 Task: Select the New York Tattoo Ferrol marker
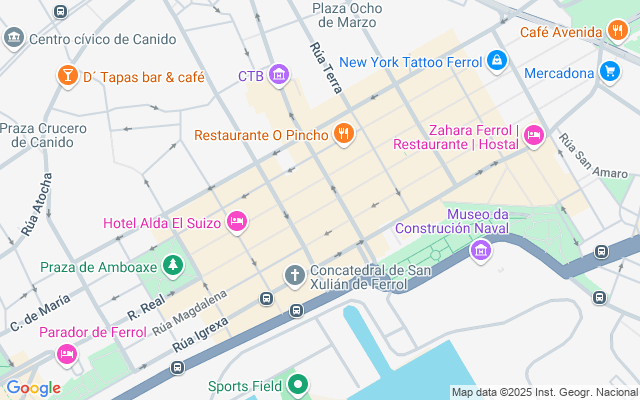[x=497, y=61]
